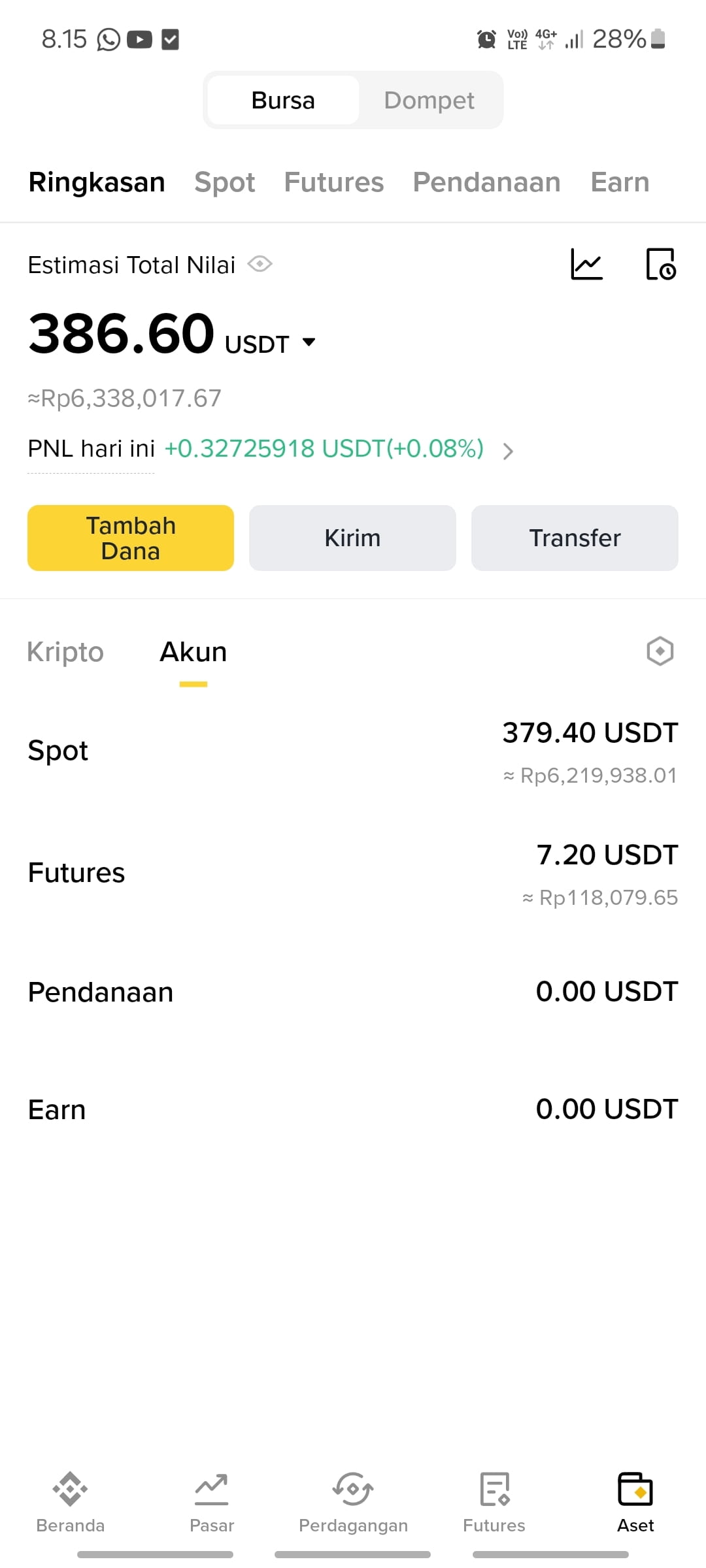Image resolution: width=706 pixels, height=1568 pixels.
Task: Tap the Transfer button
Action: [575, 538]
